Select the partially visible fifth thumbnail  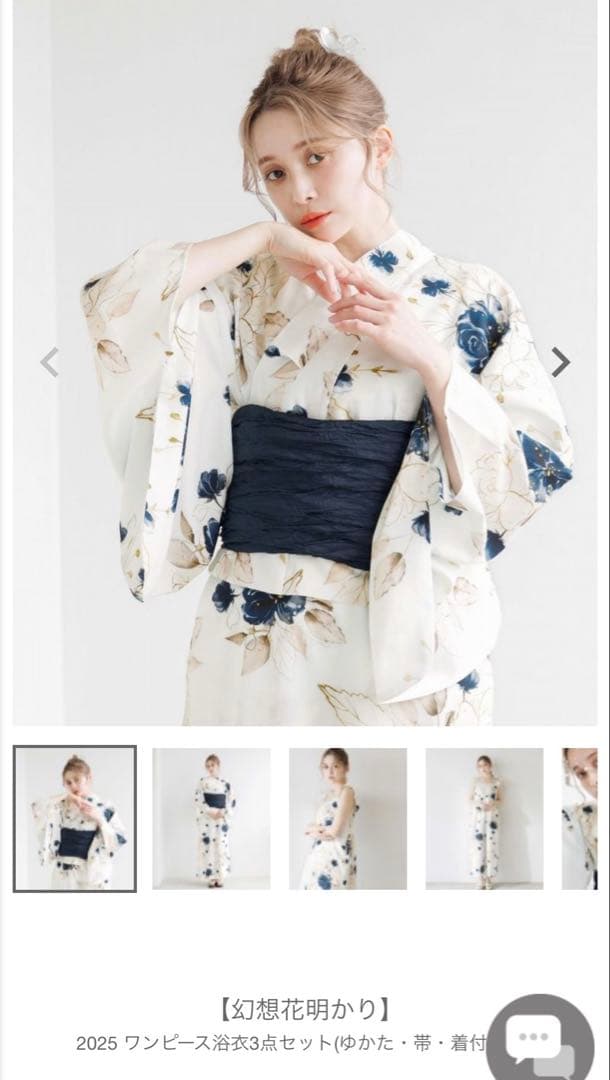[581, 818]
